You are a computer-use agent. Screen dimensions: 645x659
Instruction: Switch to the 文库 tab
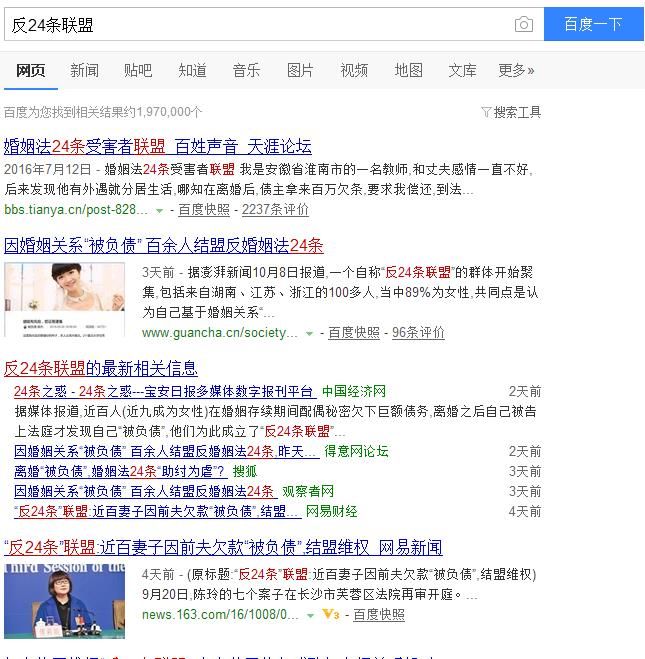(x=462, y=70)
